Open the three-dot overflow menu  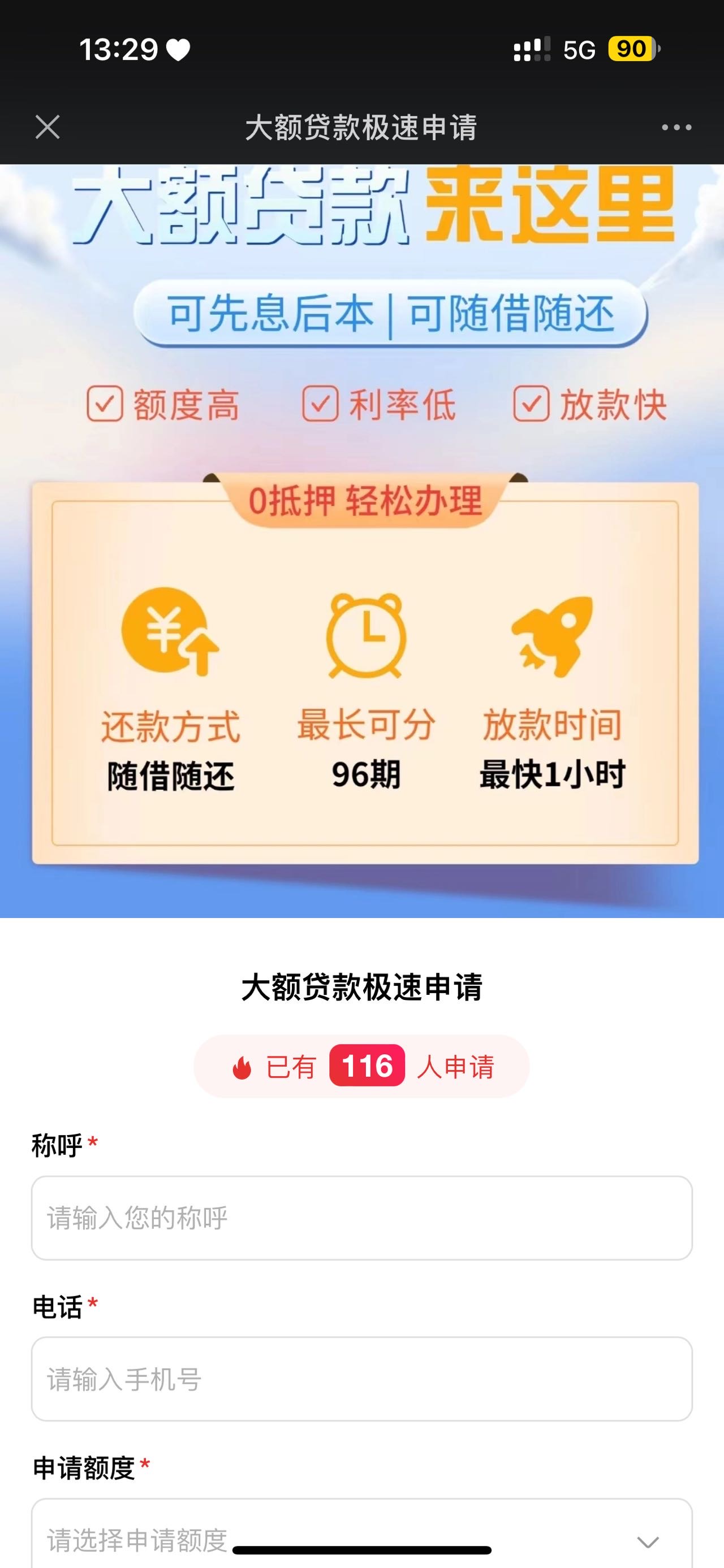676,128
